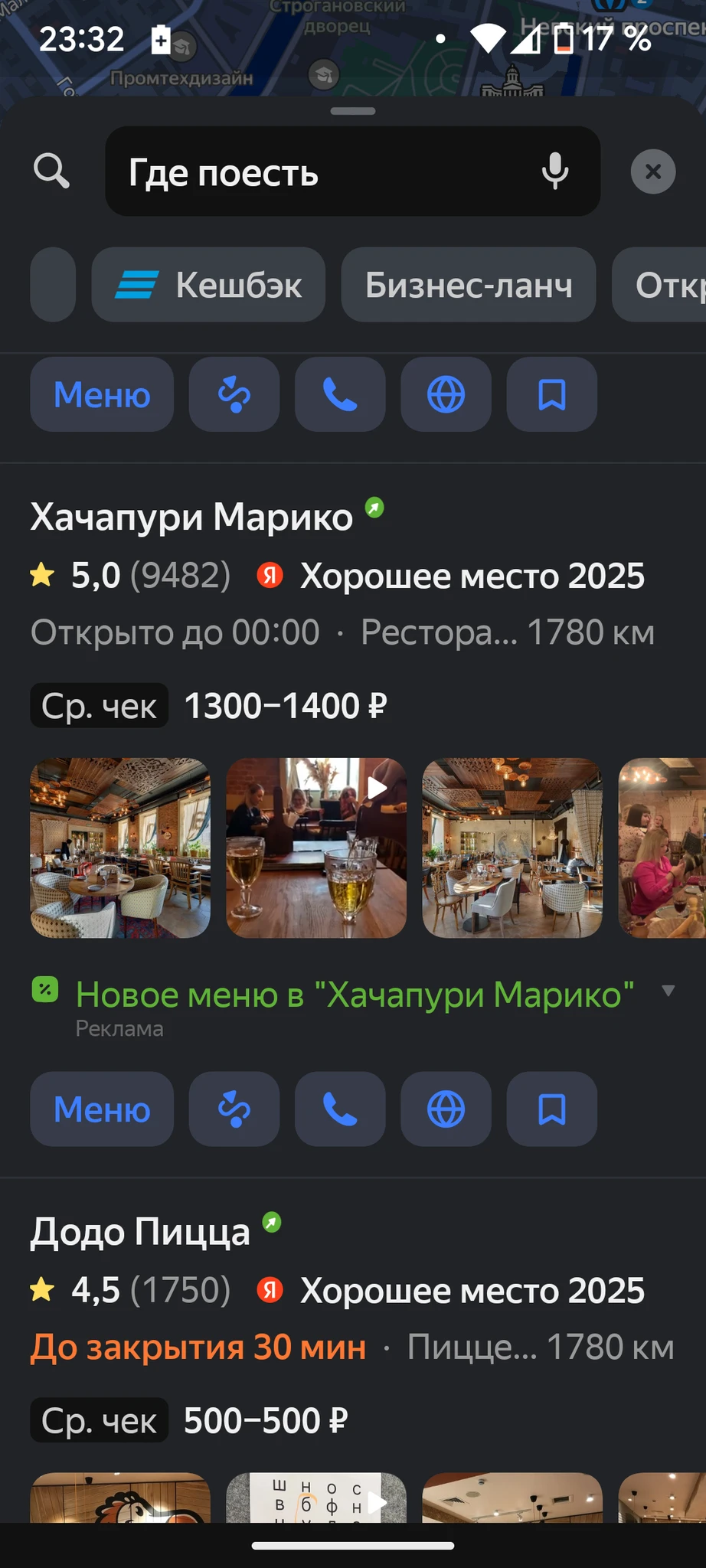The image size is (706, 1568).
Task: Open Додо Пицца listing
Action: (x=141, y=1233)
